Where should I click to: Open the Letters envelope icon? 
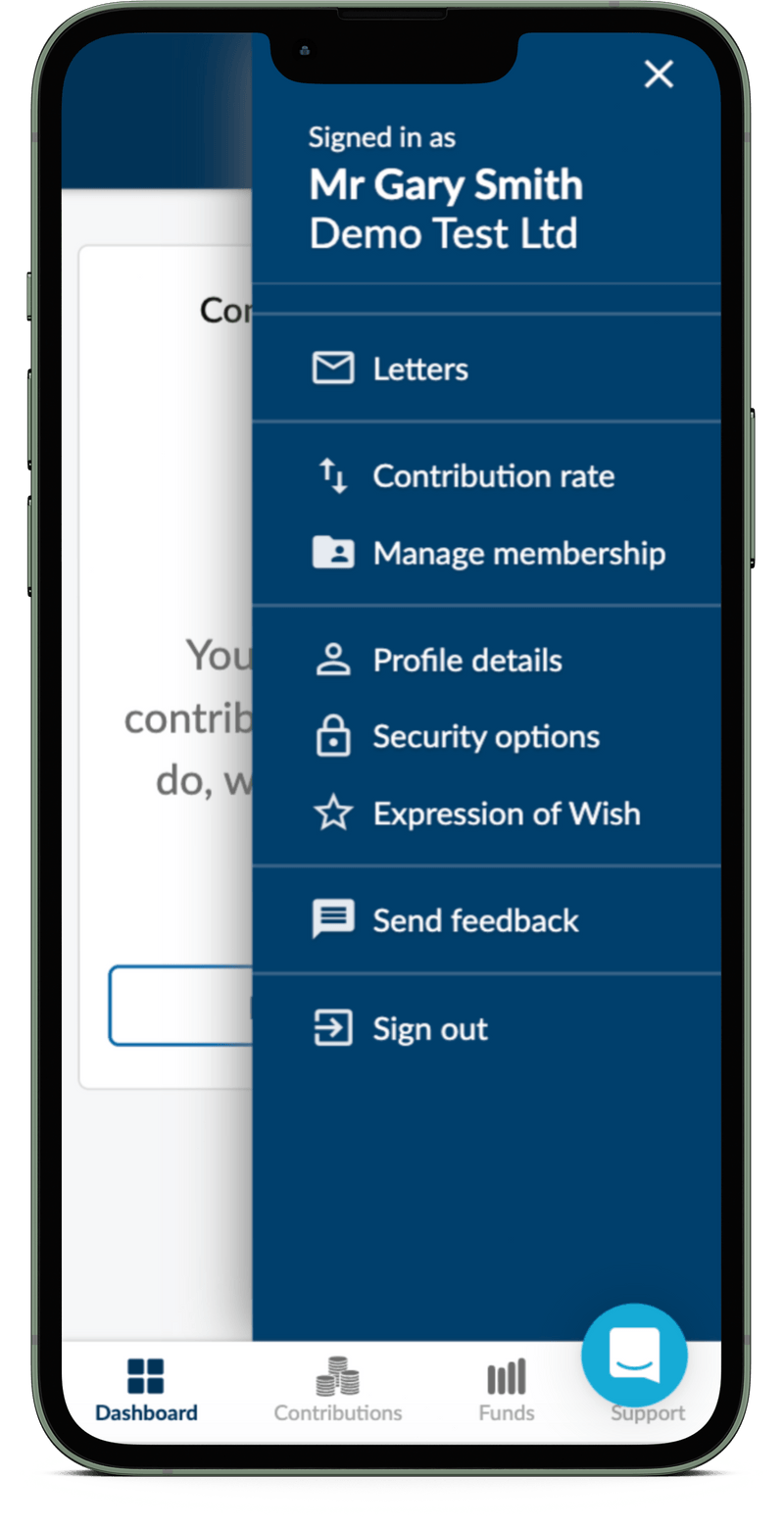click(333, 368)
